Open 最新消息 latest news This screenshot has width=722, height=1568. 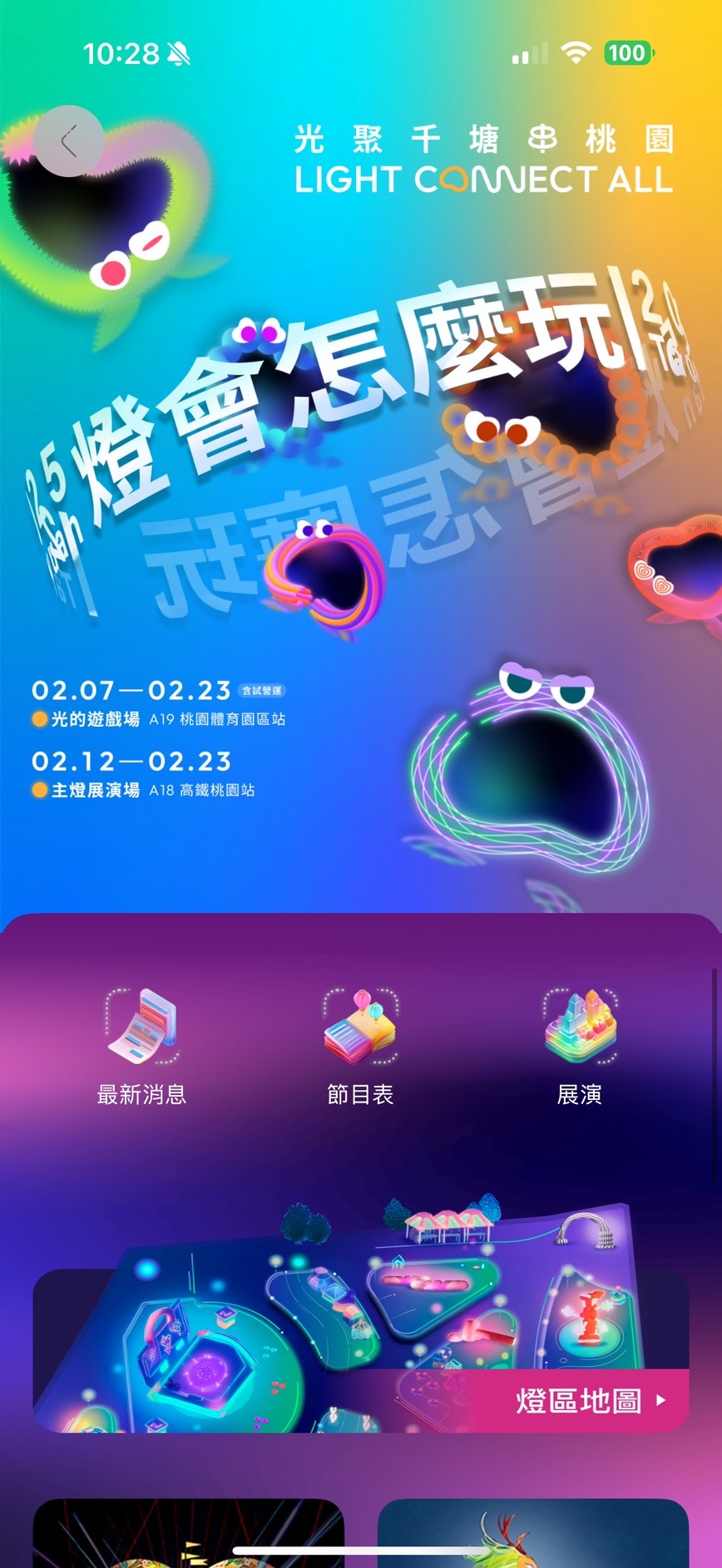point(141,1047)
